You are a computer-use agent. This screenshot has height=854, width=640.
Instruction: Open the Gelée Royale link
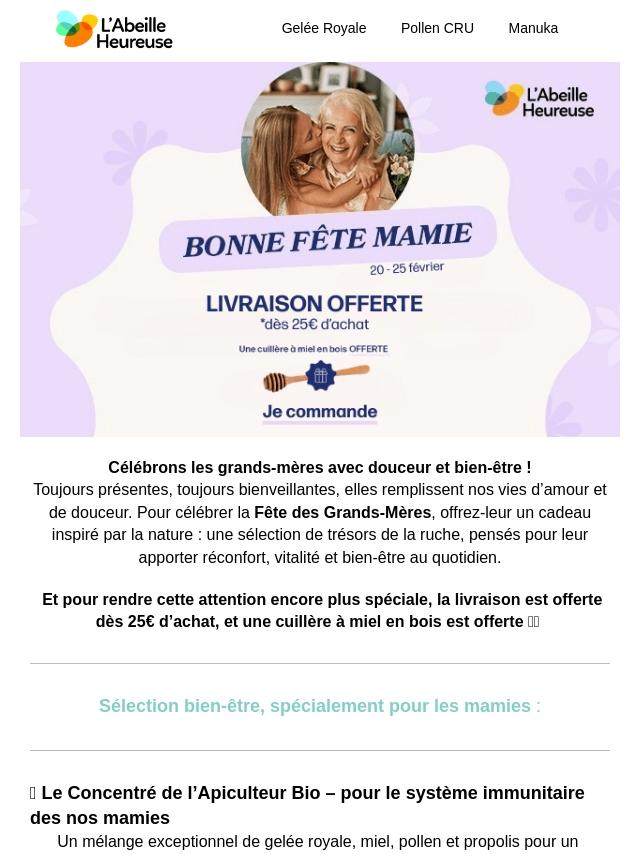pos(323,28)
